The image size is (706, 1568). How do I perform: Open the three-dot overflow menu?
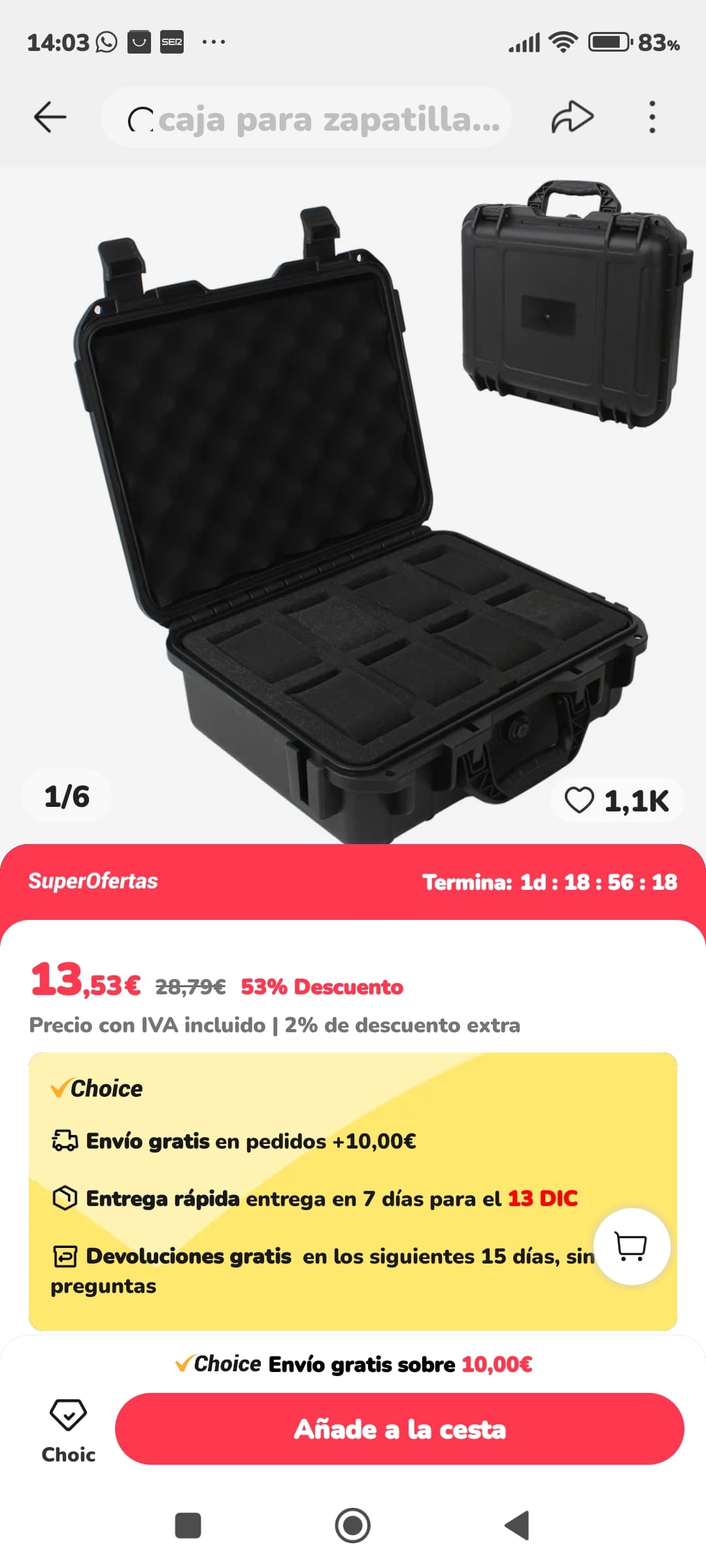[x=652, y=118]
